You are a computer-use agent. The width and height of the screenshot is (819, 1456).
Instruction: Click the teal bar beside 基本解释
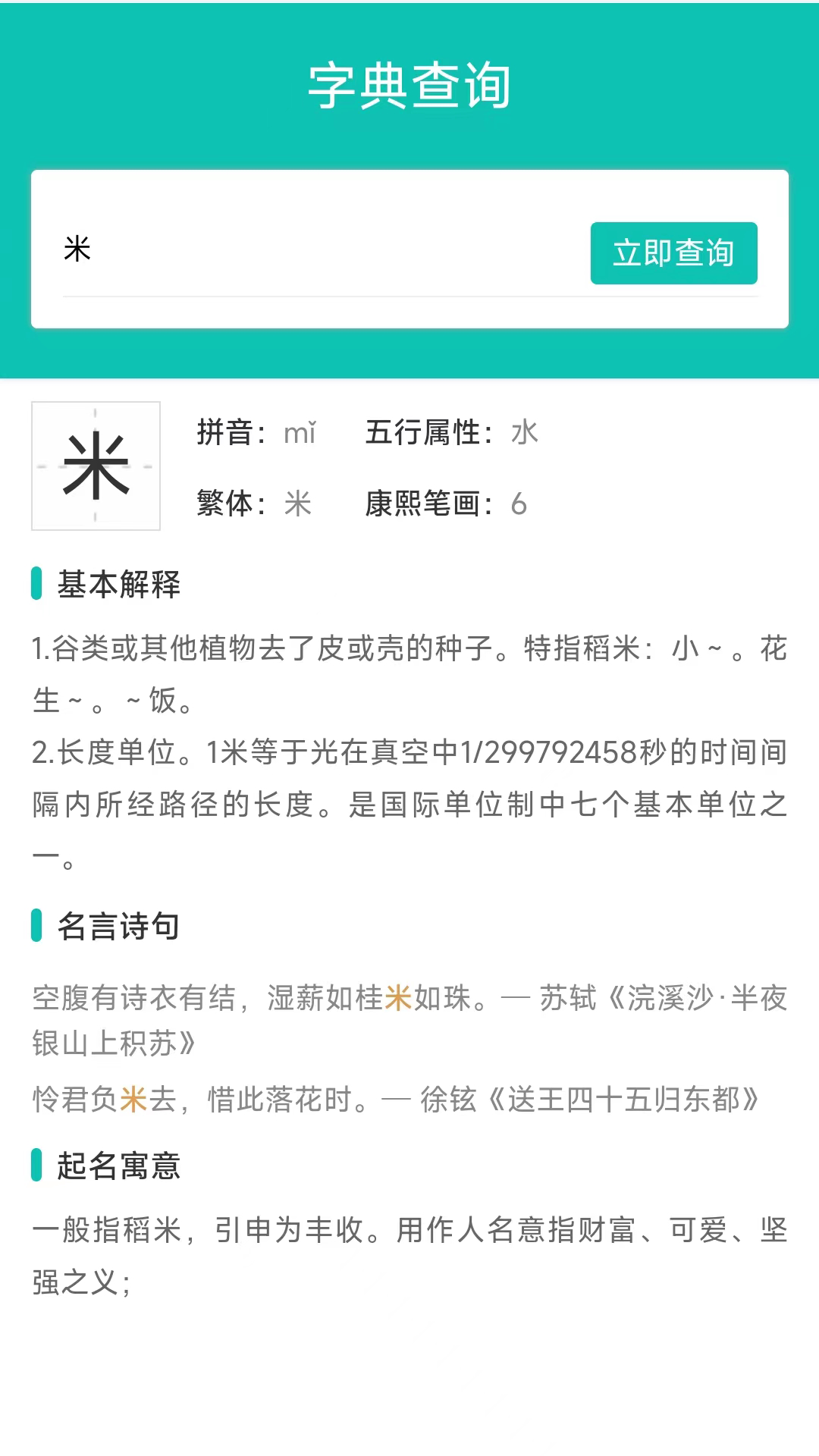[36, 584]
